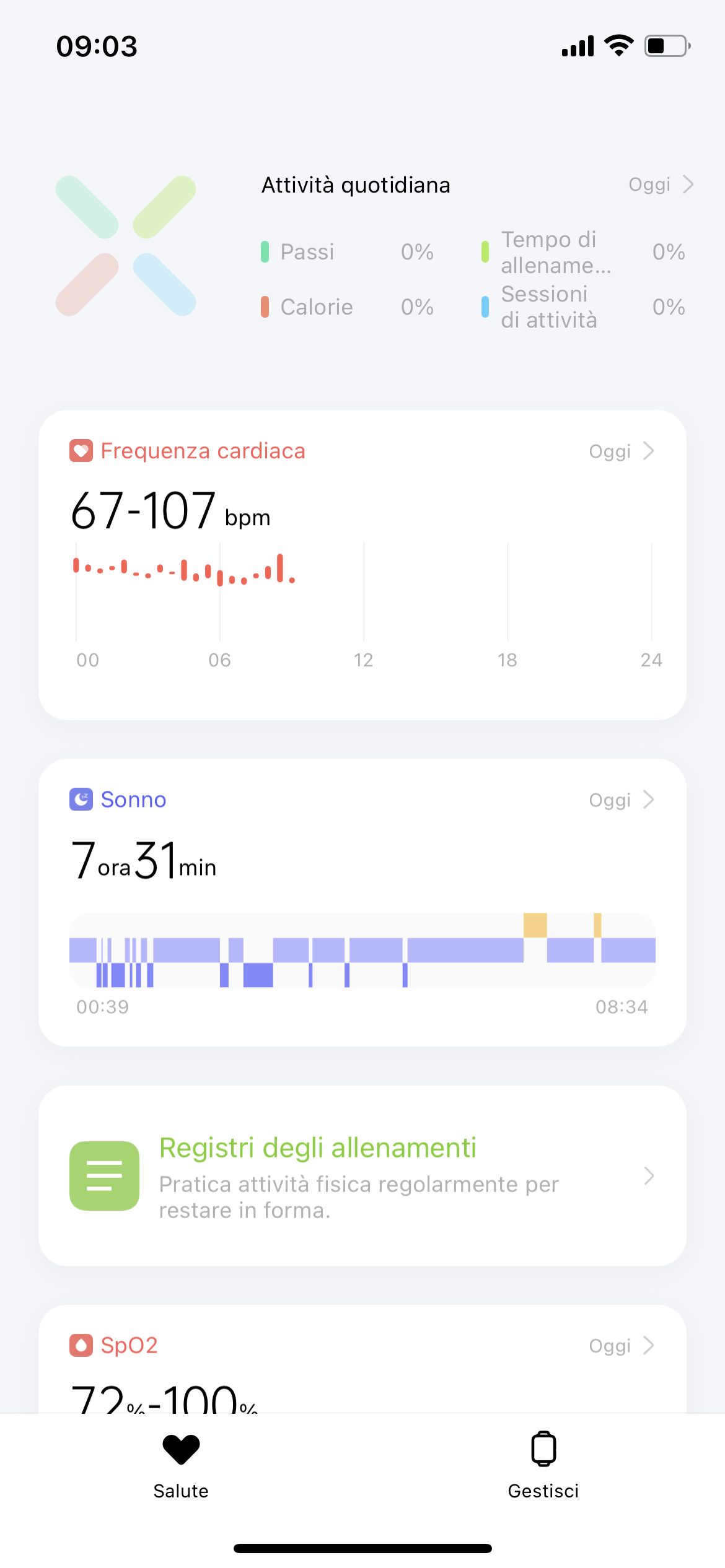
Task: Open the Frequenza cardiaca card
Action: [x=362, y=564]
